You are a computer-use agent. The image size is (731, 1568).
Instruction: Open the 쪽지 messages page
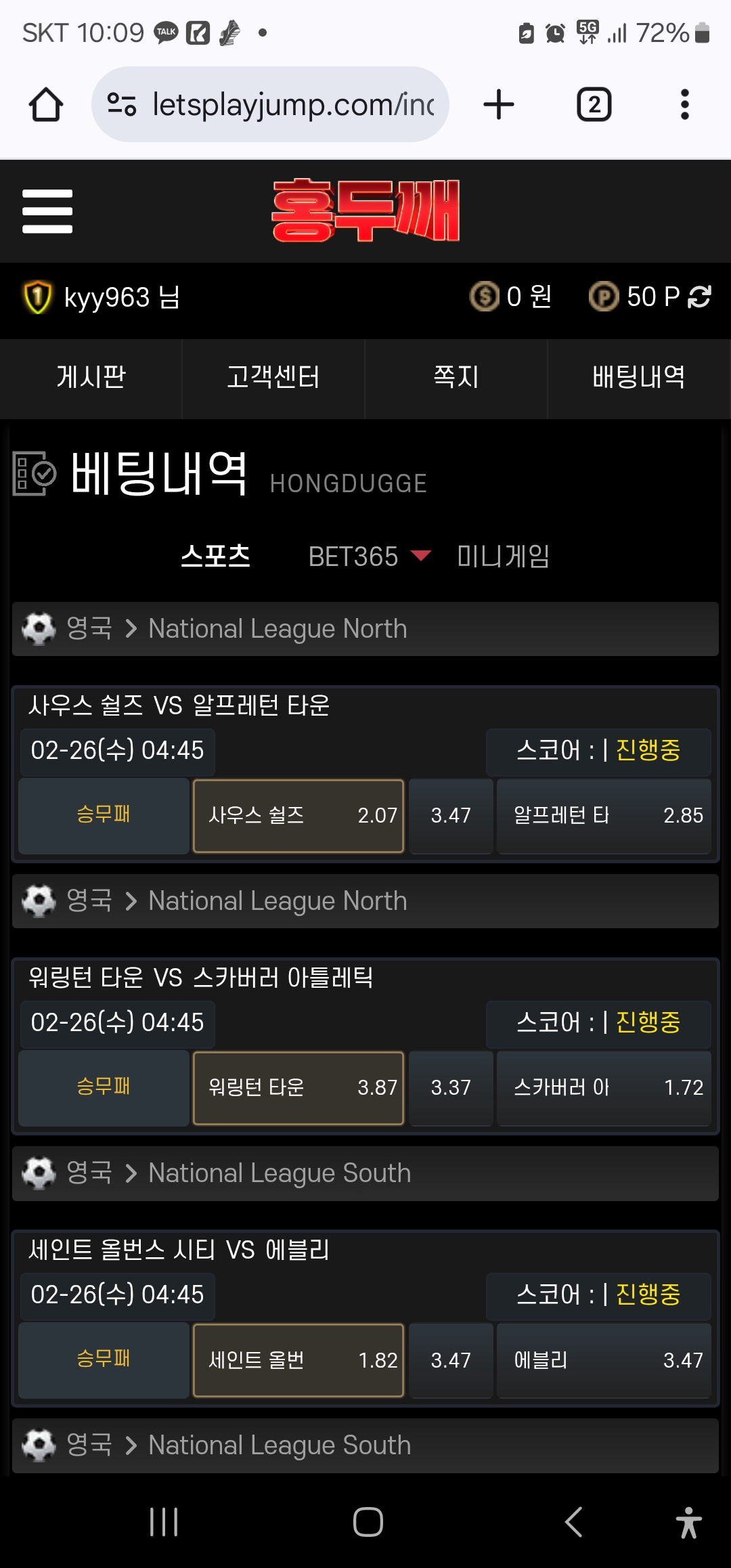pyautogui.click(x=456, y=378)
